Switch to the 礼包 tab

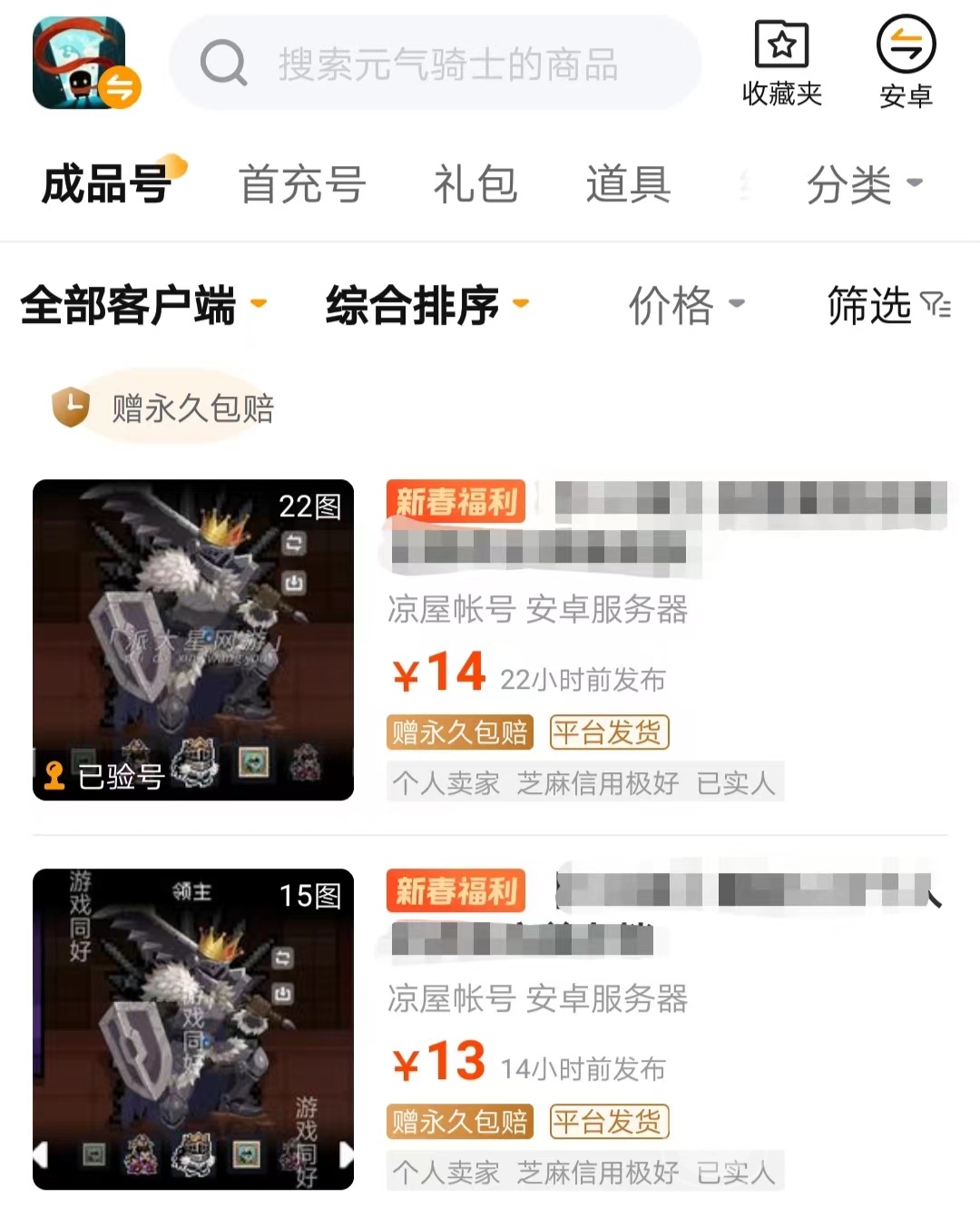475,184
